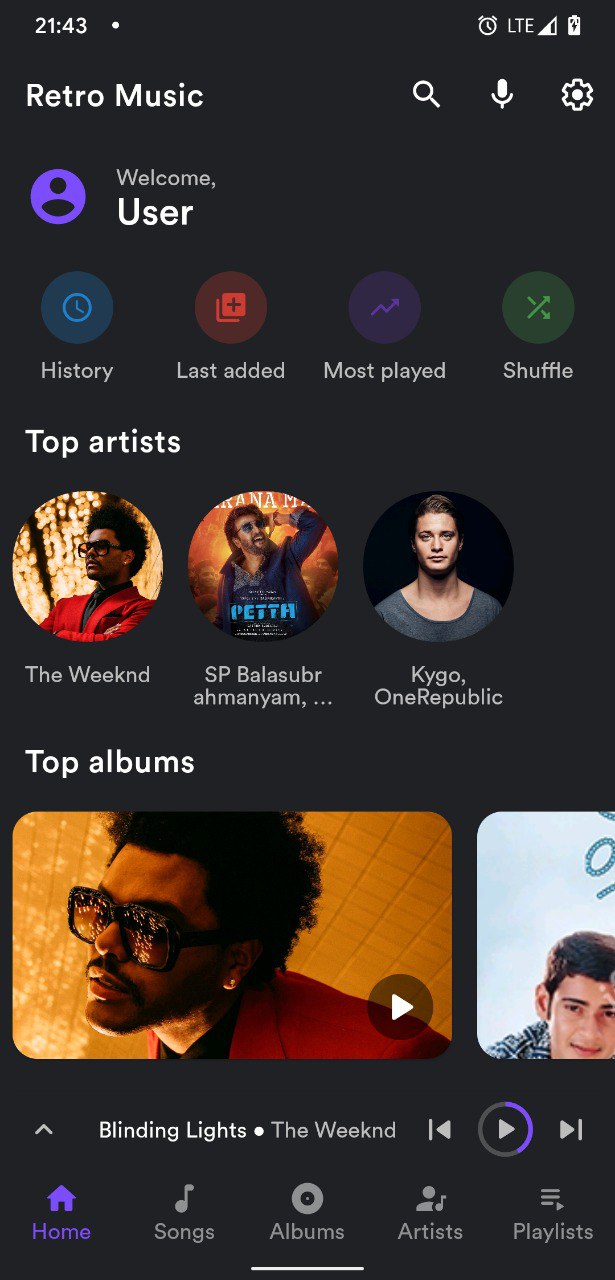
Task: Open Last added songs
Action: pos(230,308)
